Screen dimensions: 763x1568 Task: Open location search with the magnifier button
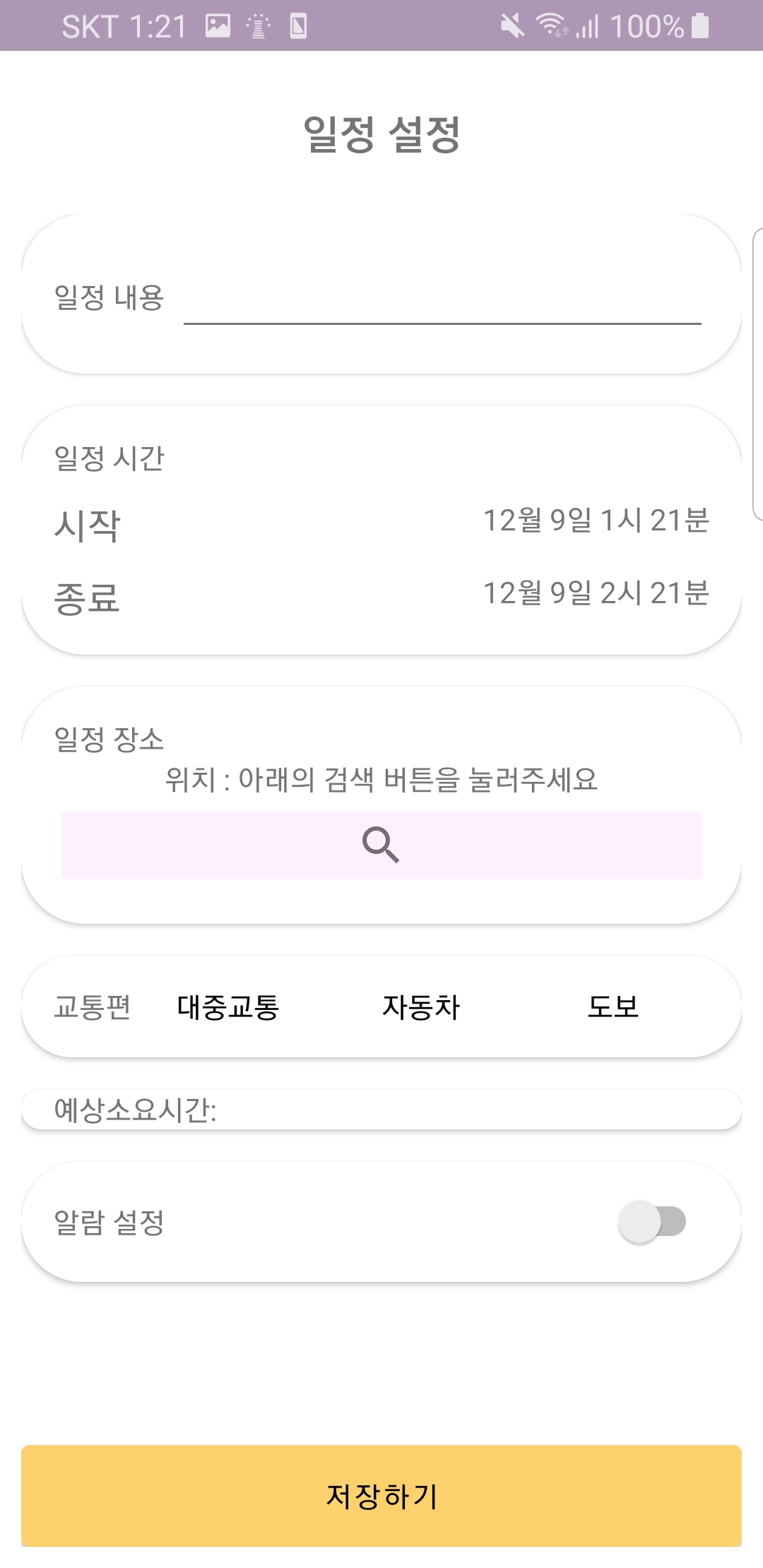[381, 845]
